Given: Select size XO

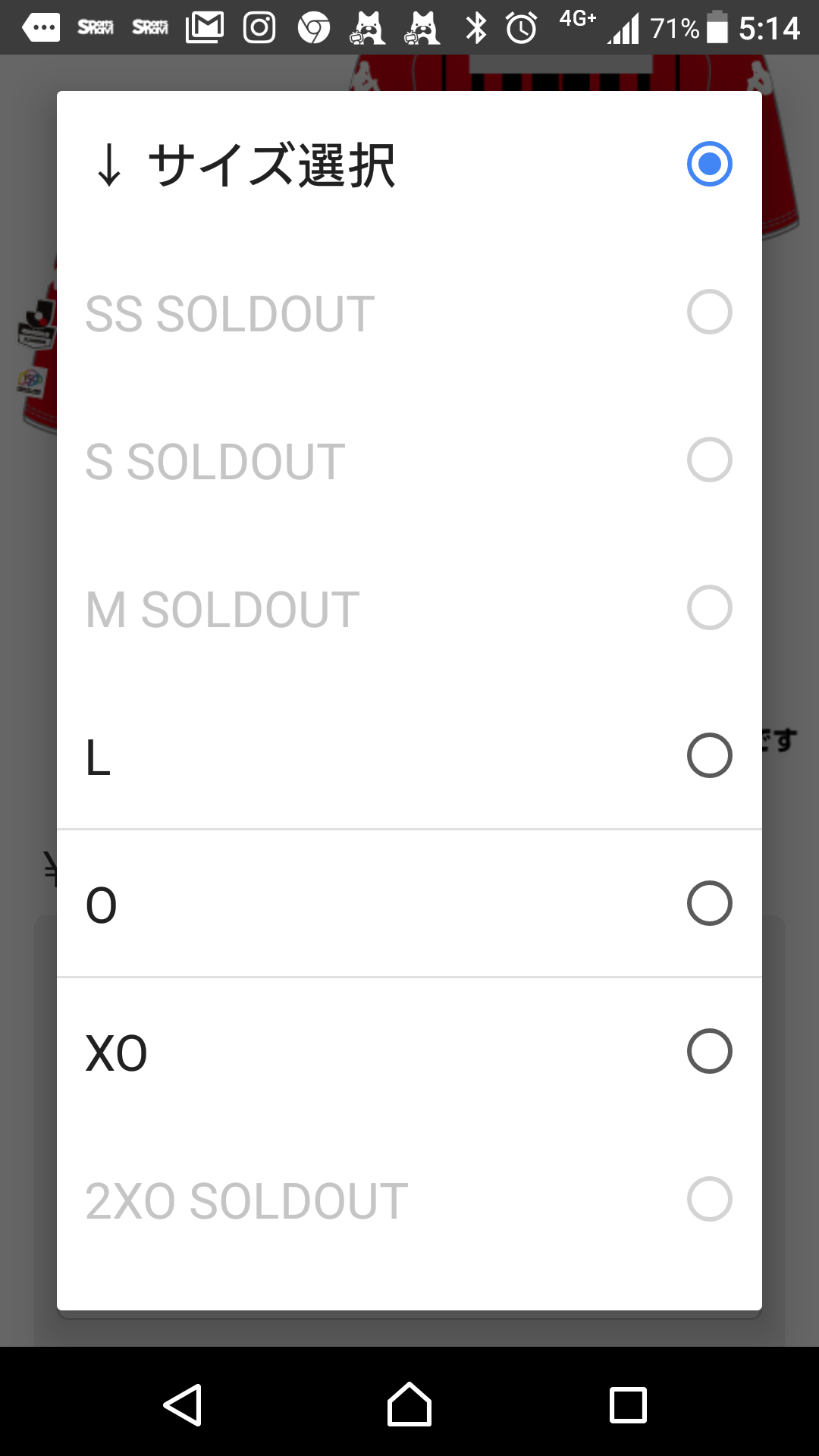Looking at the screenshot, I should click(x=409, y=1052).
